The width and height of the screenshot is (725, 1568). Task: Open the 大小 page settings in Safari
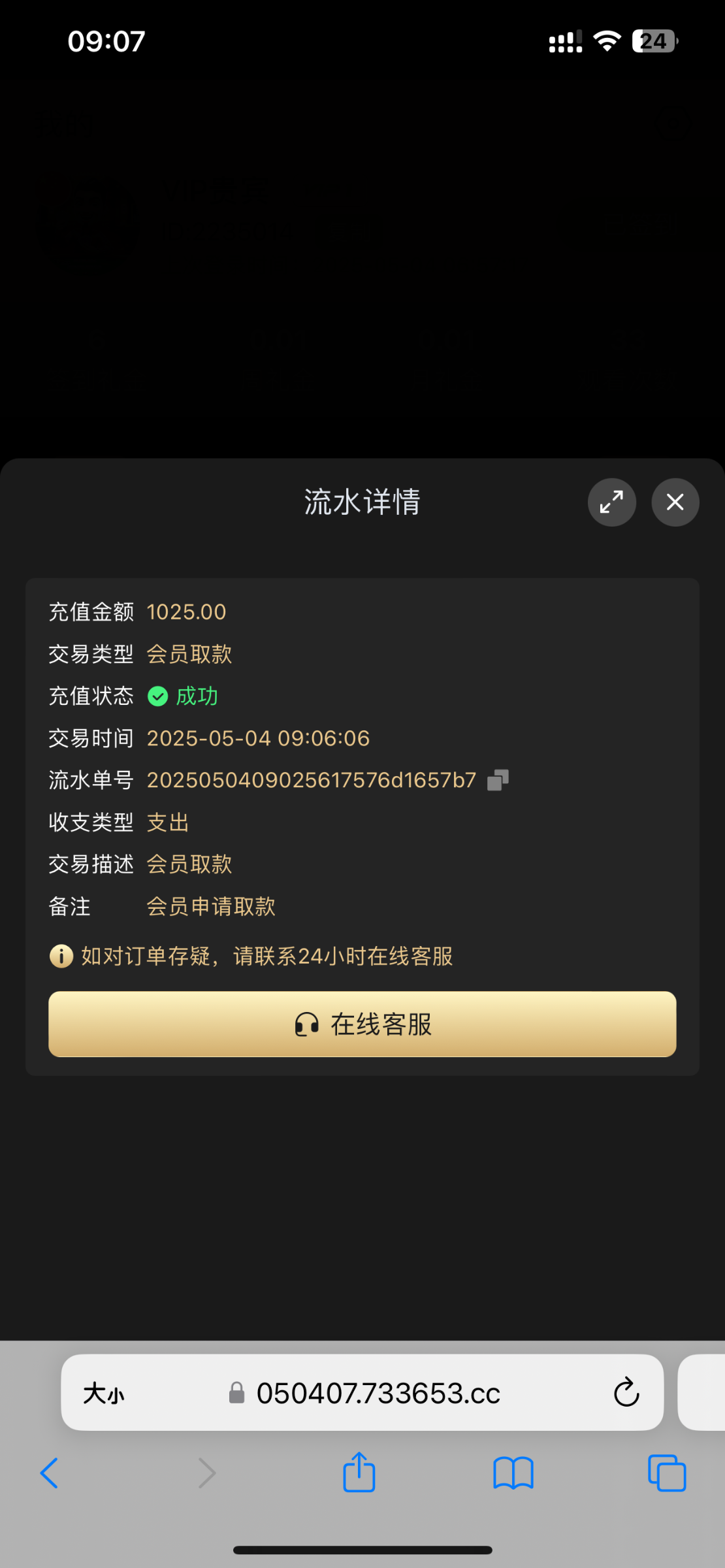[104, 1394]
